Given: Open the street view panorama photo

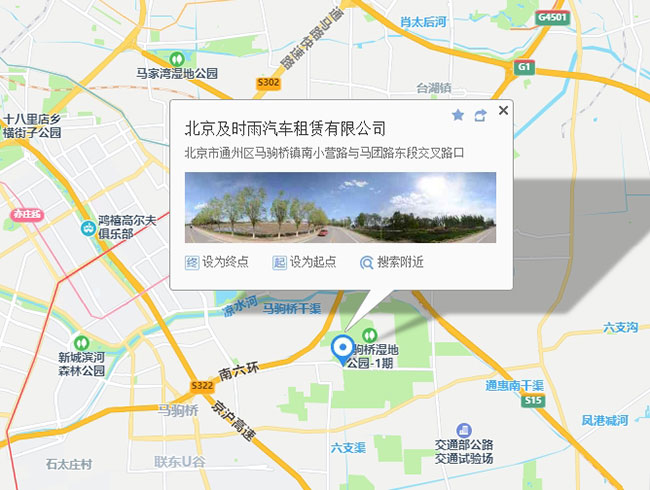Looking at the screenshot, I should coord(340,207).
